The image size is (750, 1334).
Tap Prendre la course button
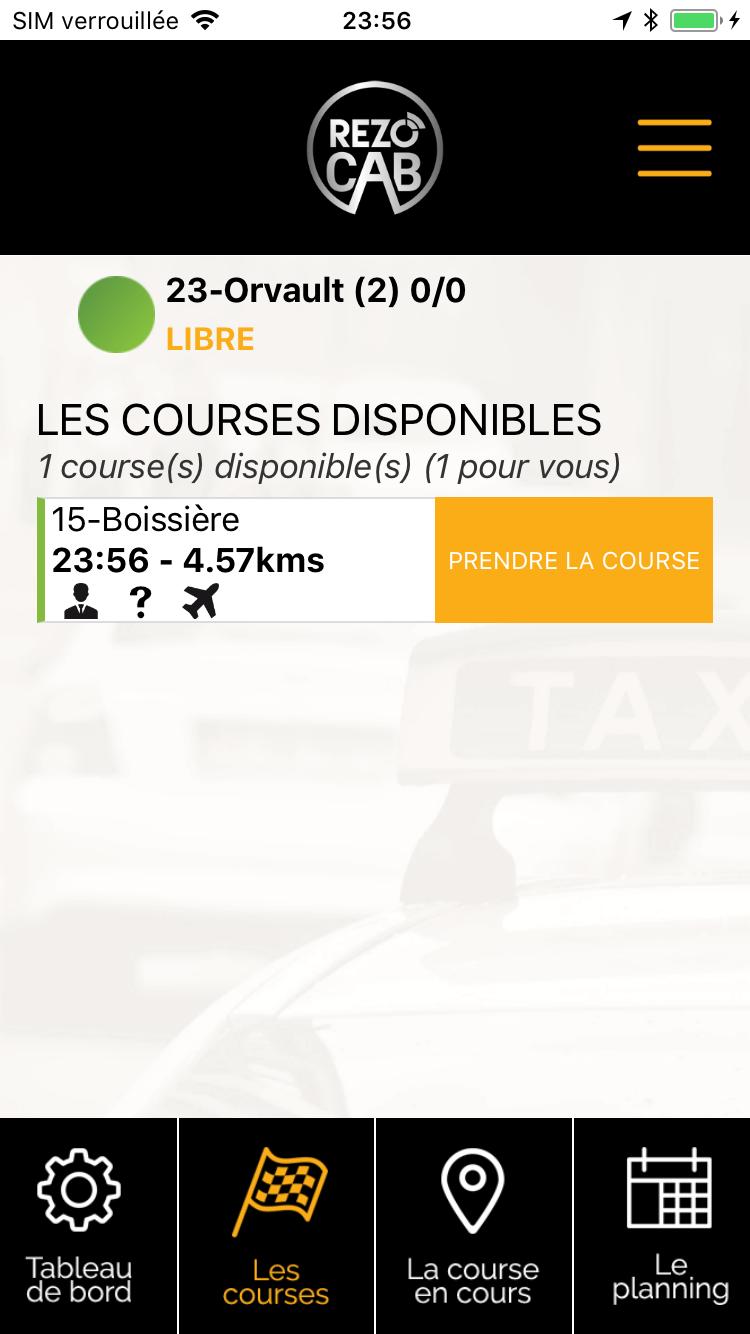(573, 560)
